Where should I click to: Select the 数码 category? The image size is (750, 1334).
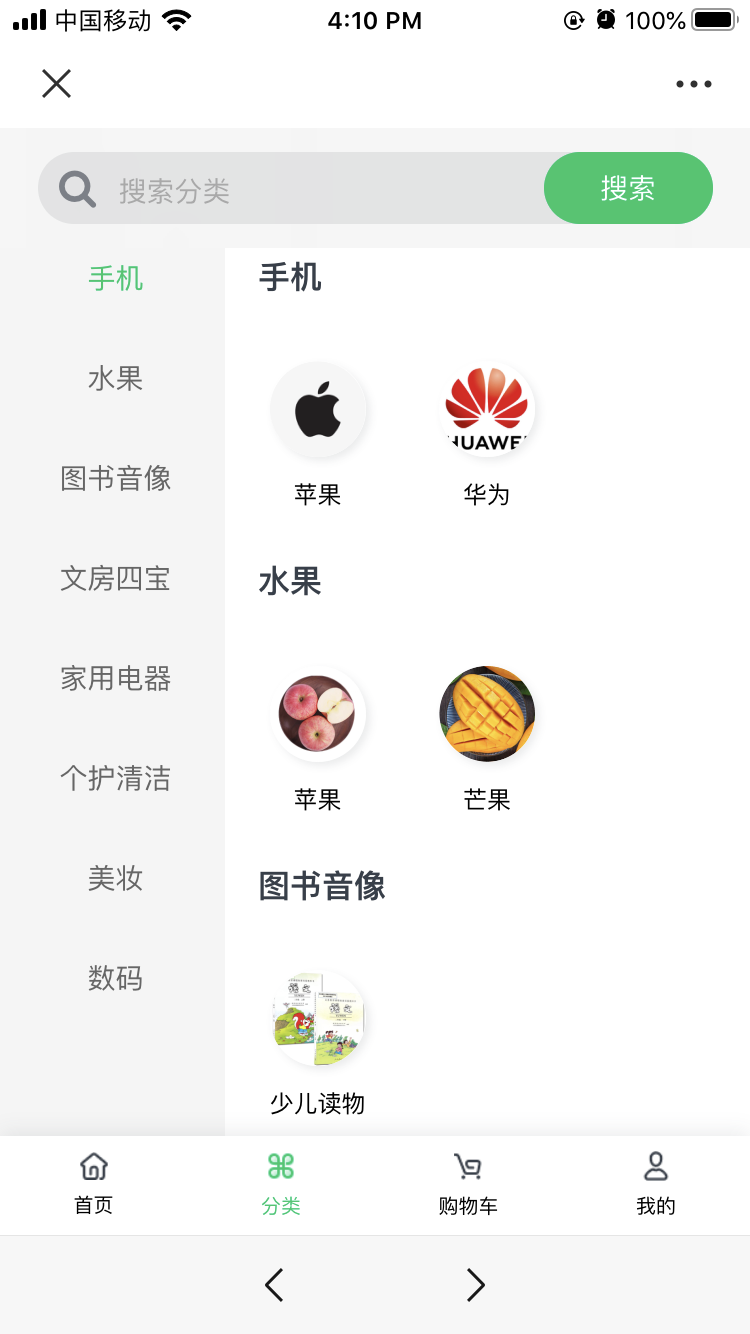click(x=116, y=978)
